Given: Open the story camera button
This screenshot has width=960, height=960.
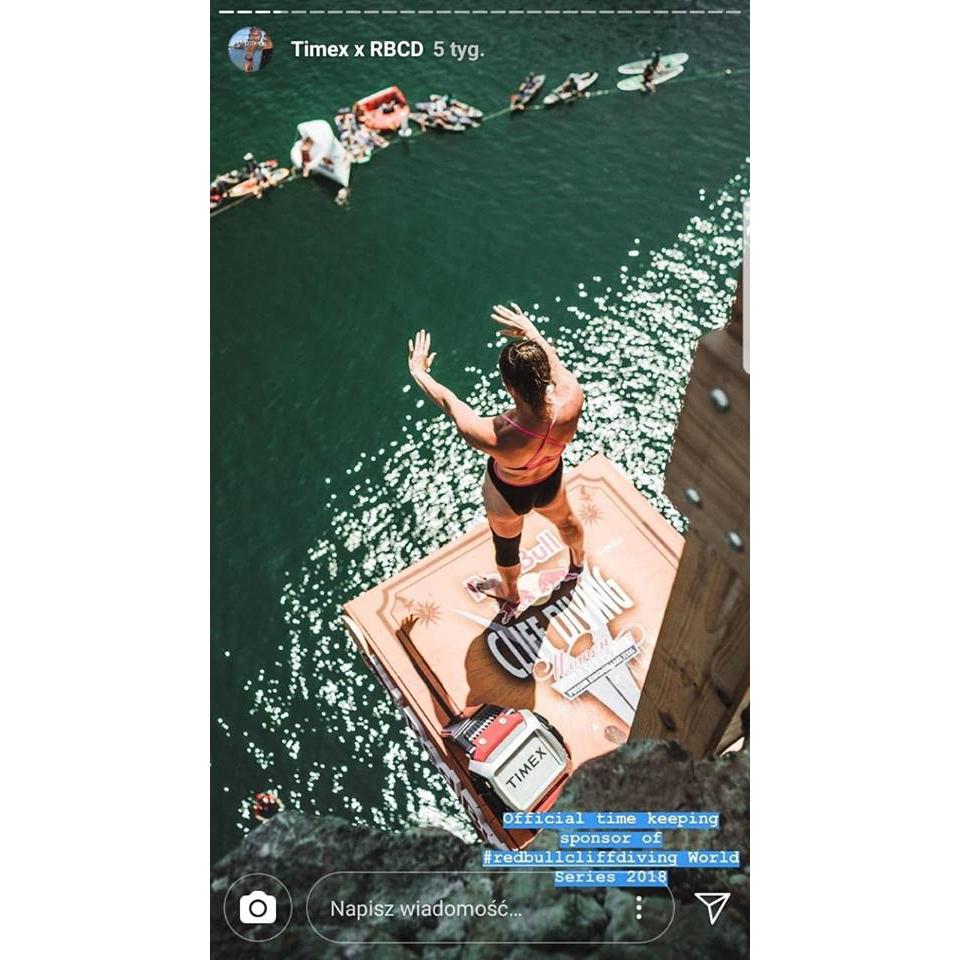Looking at the screenshot, I should tap(258, 908).
